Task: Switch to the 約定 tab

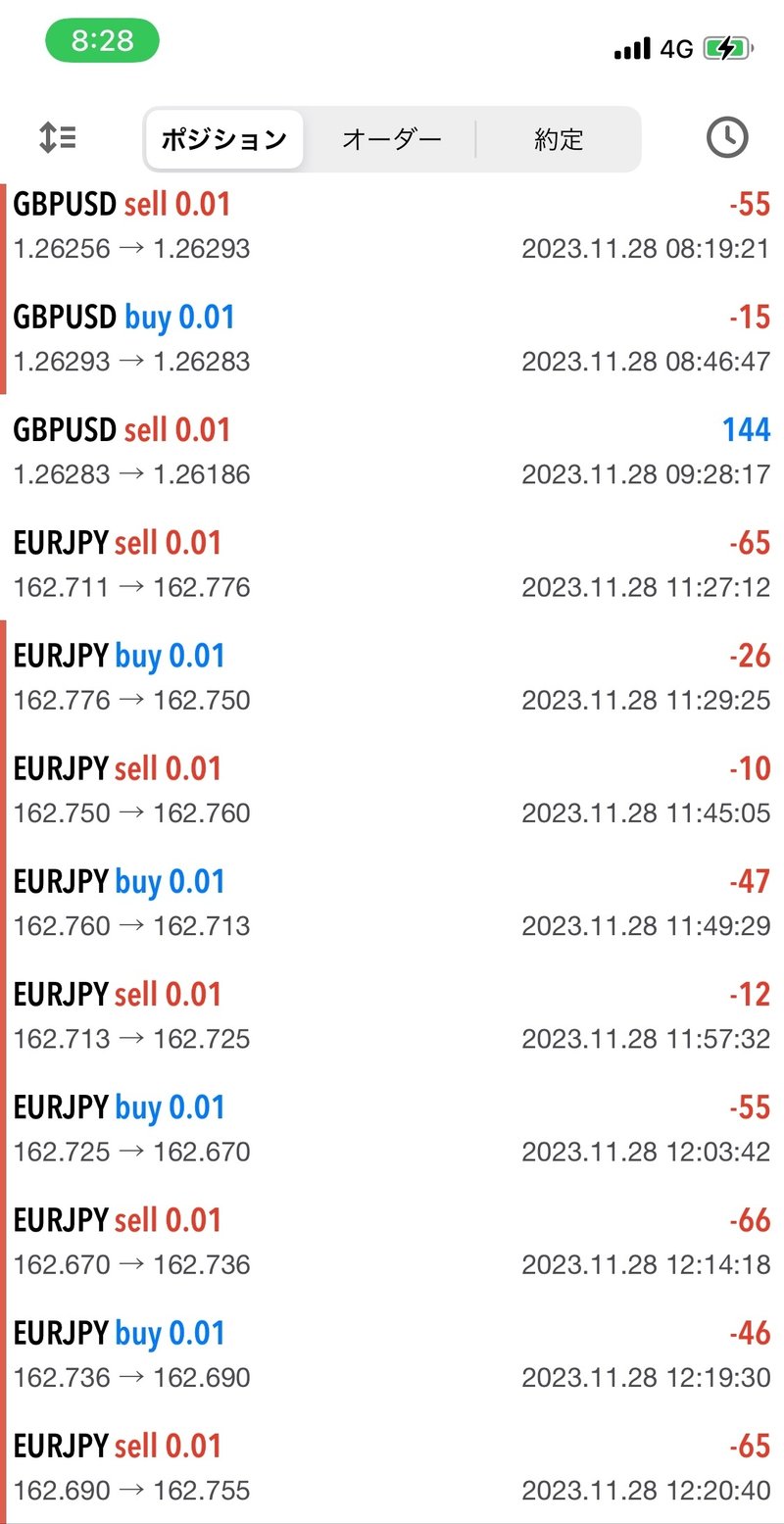Action: coord(559,139)
